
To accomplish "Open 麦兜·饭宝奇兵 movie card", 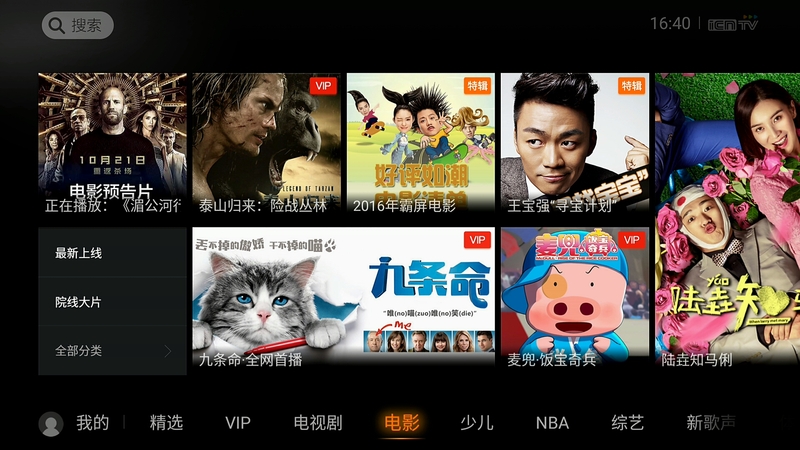I will [x=574, y=298].
